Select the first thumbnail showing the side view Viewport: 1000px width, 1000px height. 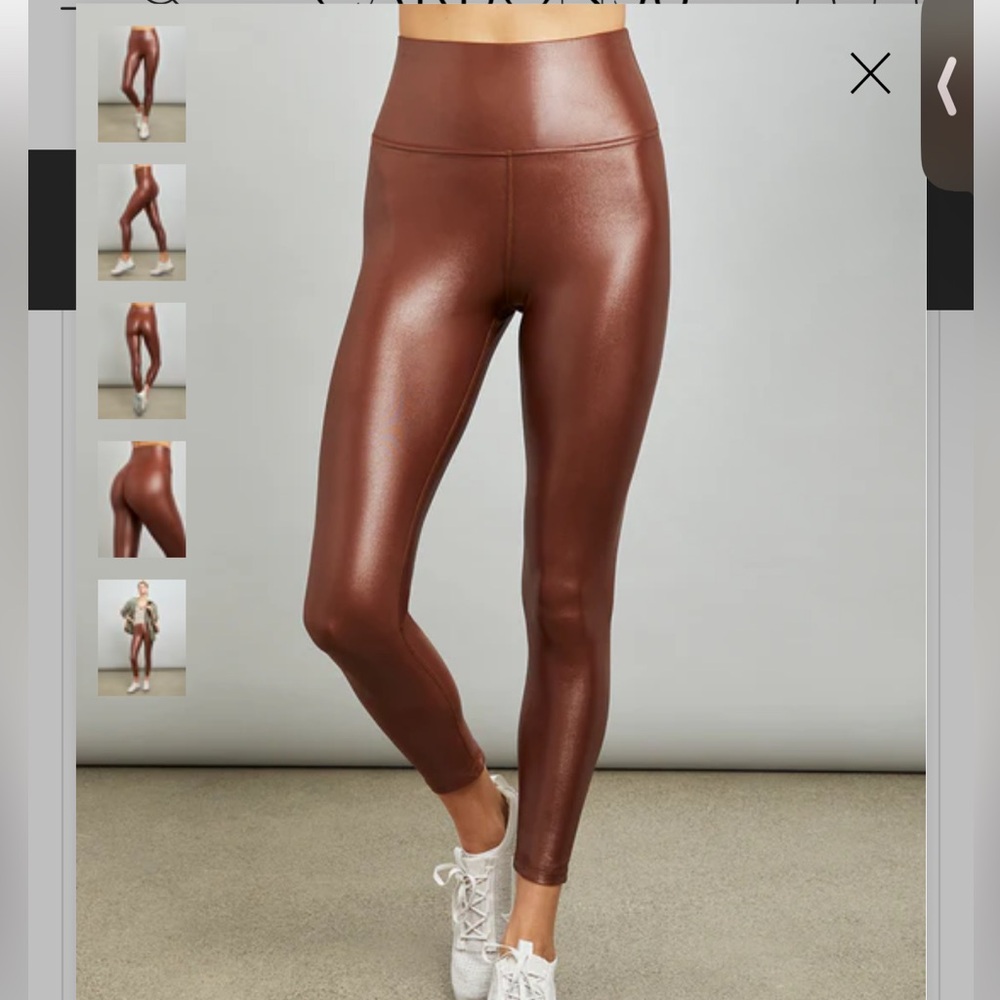click(142, 84)
